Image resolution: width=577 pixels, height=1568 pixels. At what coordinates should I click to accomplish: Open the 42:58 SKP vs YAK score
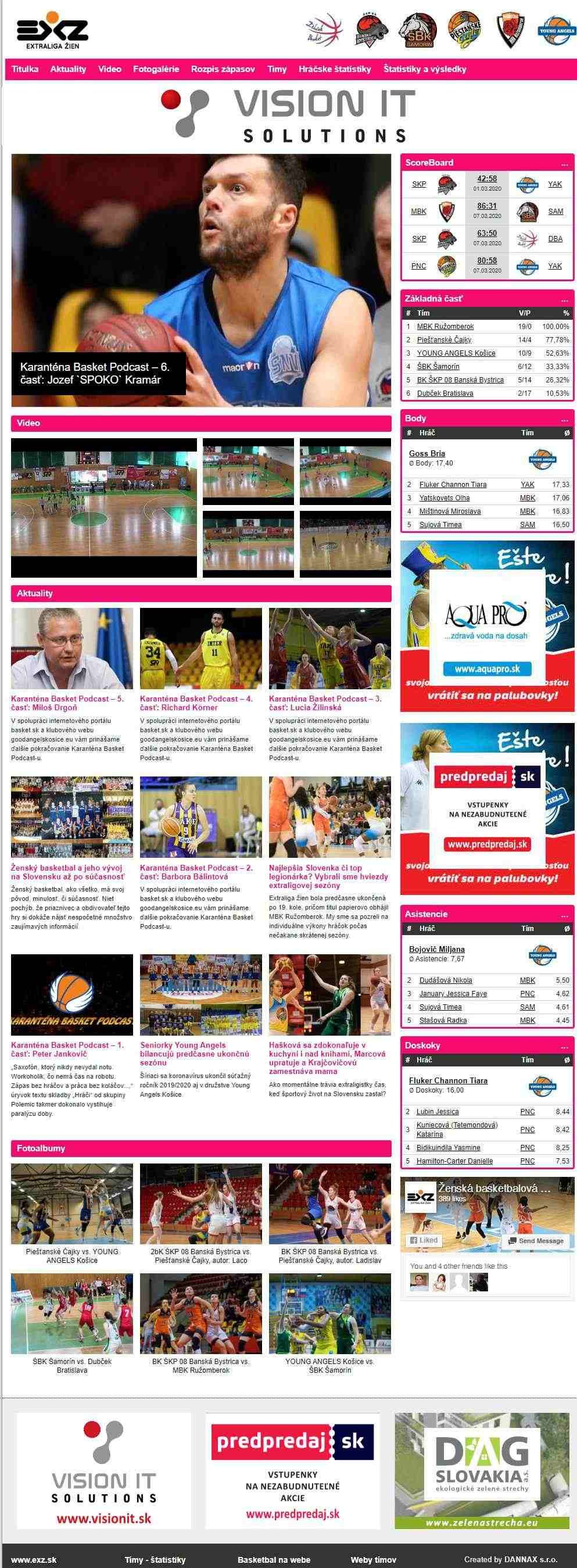pyautogui.click(x=487, y=179)
